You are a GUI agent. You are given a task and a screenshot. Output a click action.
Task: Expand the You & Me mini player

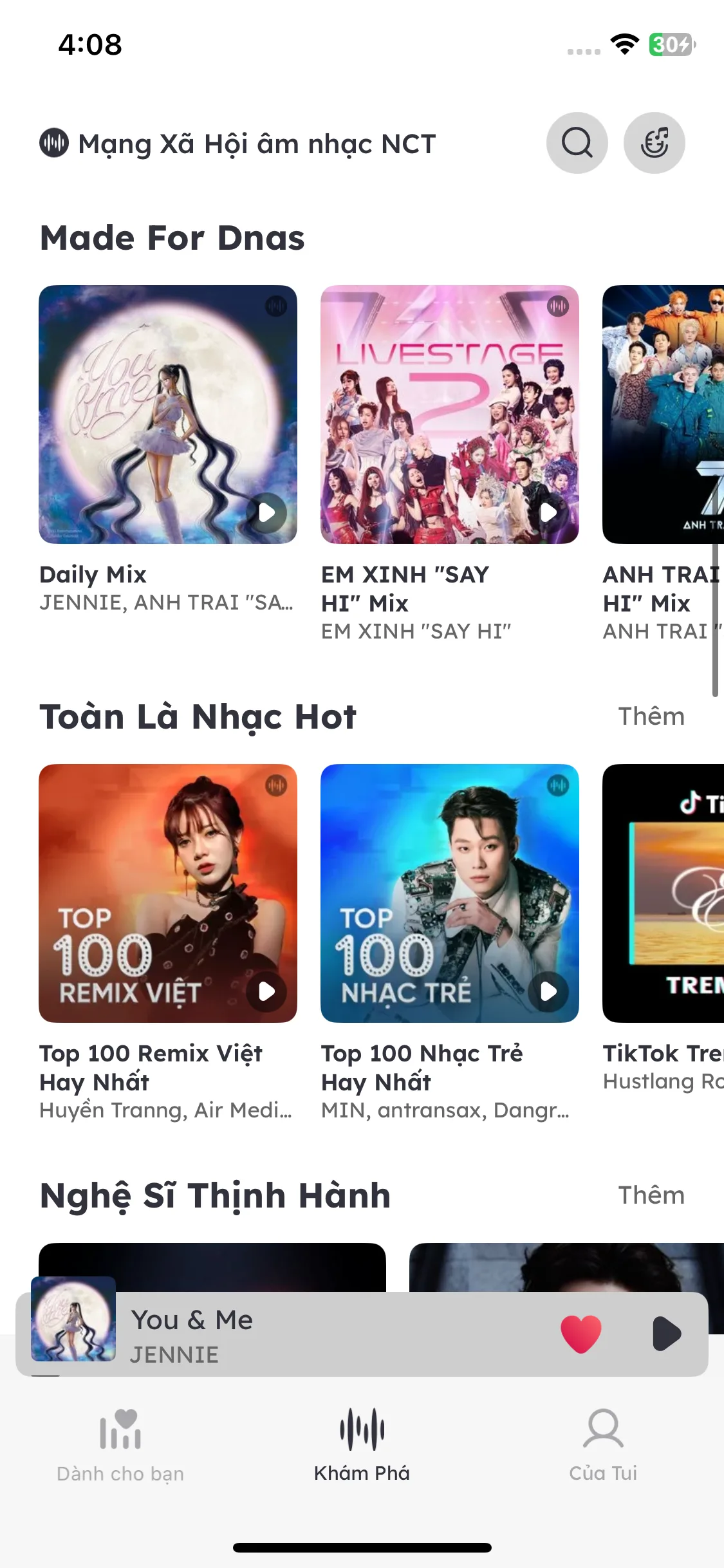point(322,1335)
